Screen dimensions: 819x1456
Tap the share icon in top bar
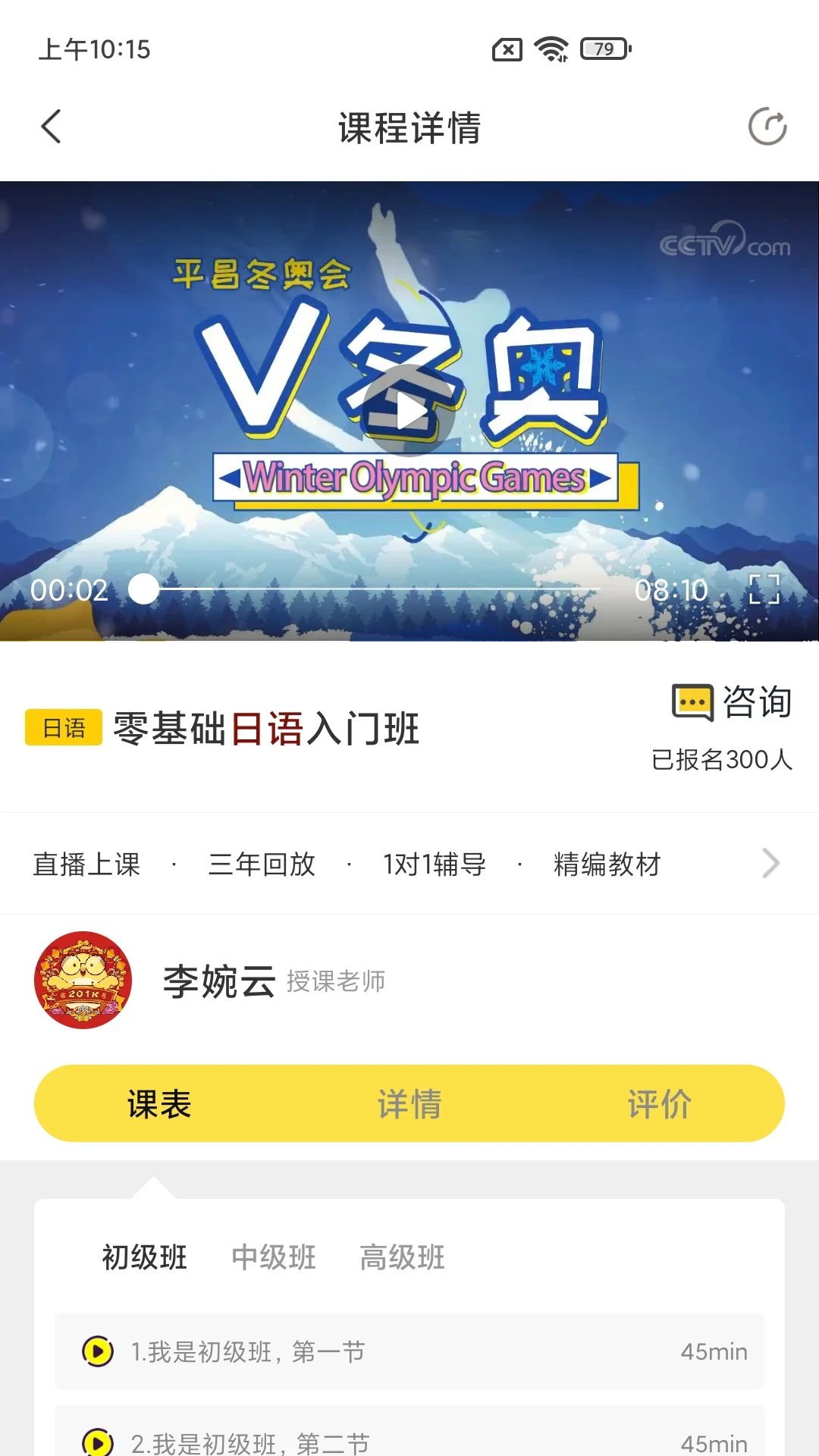[767, 127]
